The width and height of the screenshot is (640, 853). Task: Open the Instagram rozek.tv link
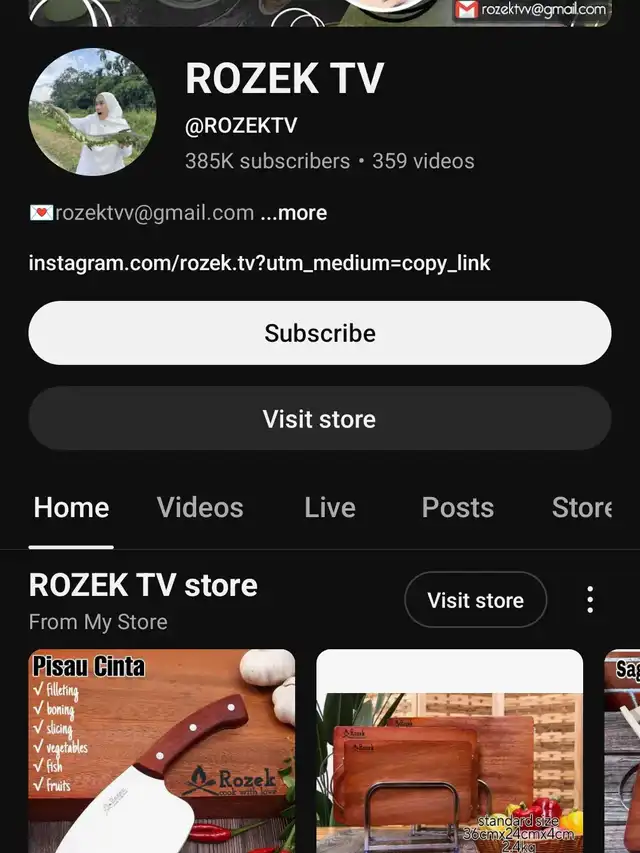coord(260,263)
